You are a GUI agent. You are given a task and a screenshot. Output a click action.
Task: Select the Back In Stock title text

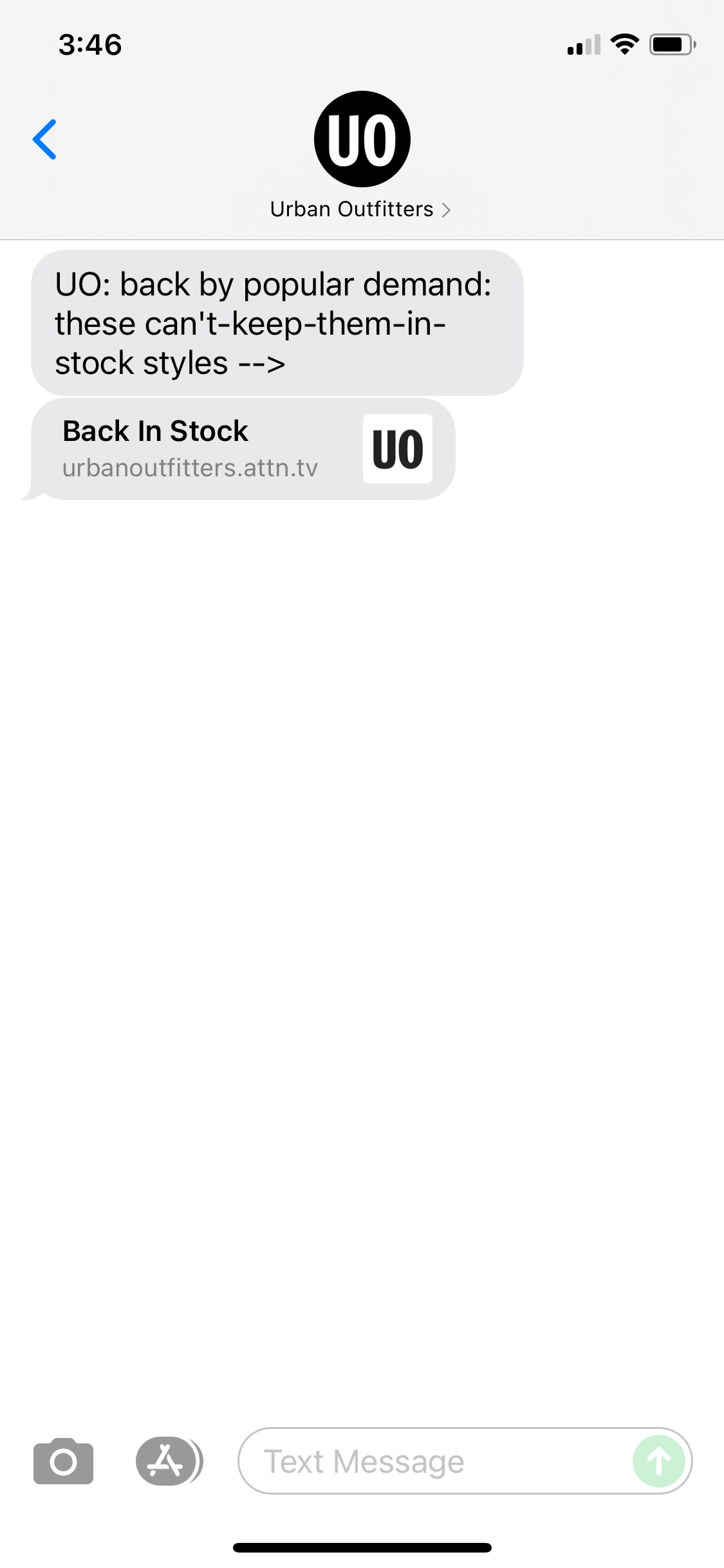154,430
